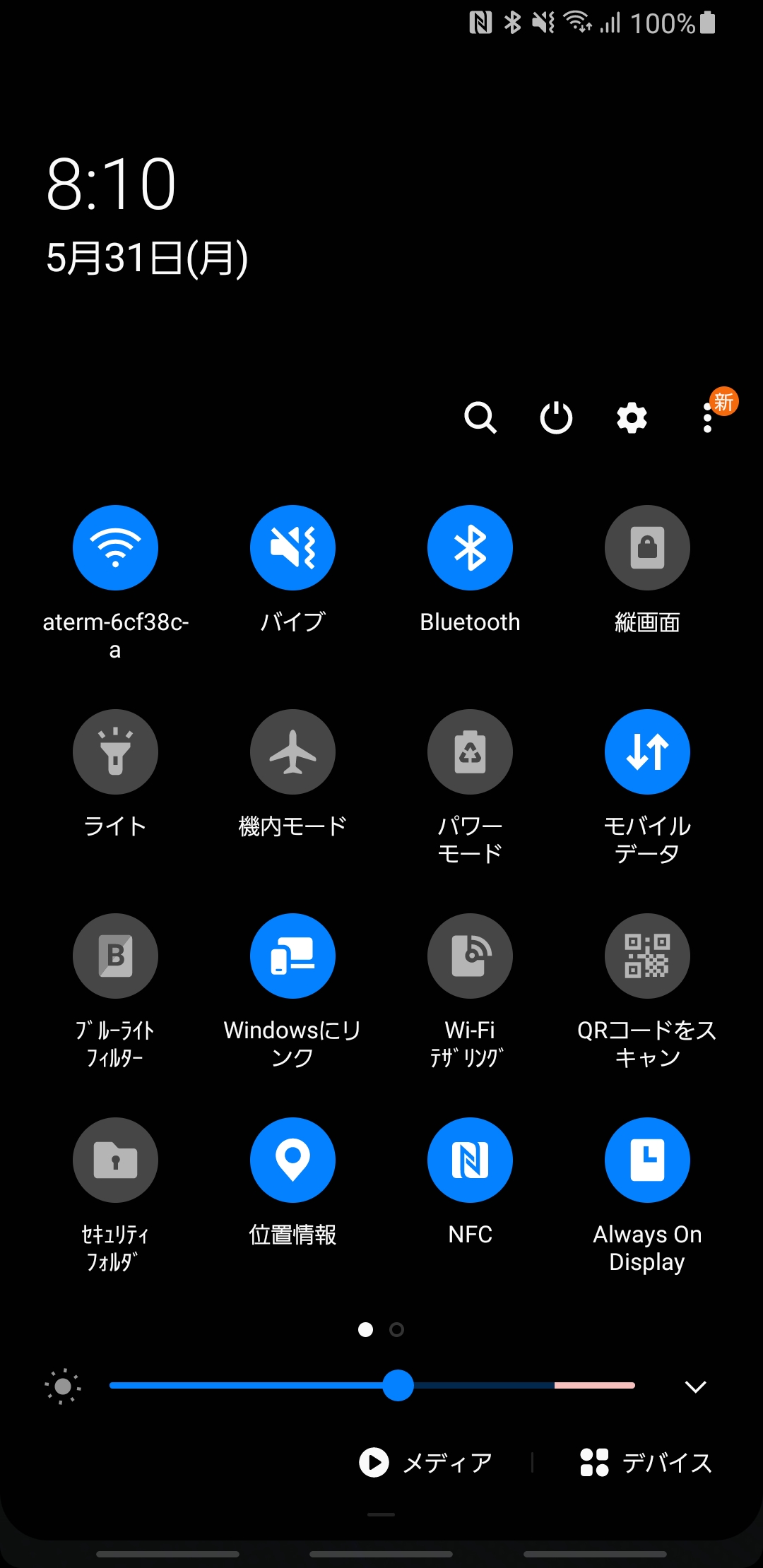Open the three-dot overflow menu
Screen dimensions: 763x1568
707,417
